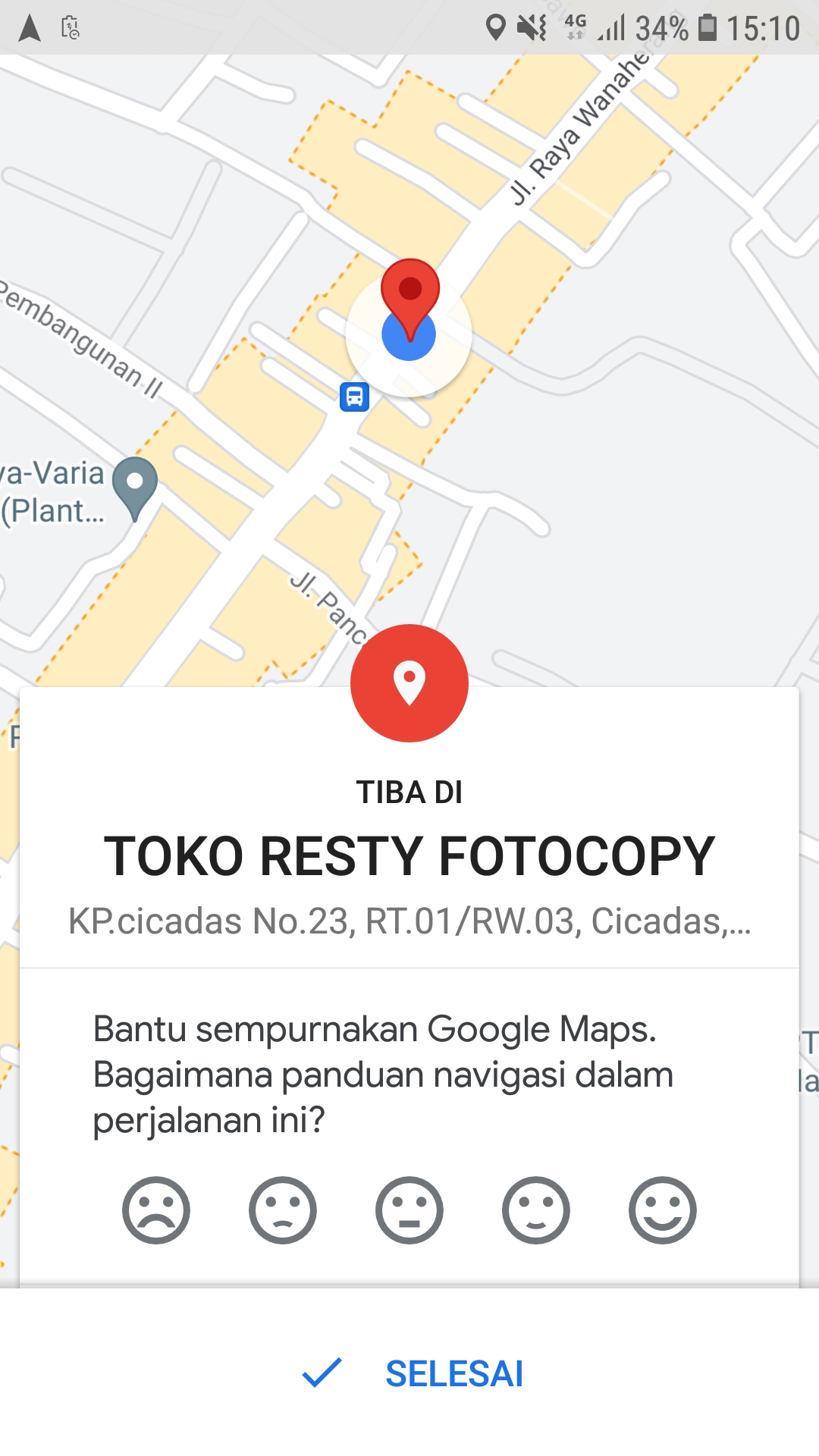Rate navigation with the very sad face
Viewport: 819px width, 1456px height.
click(x=156, y=1210)
